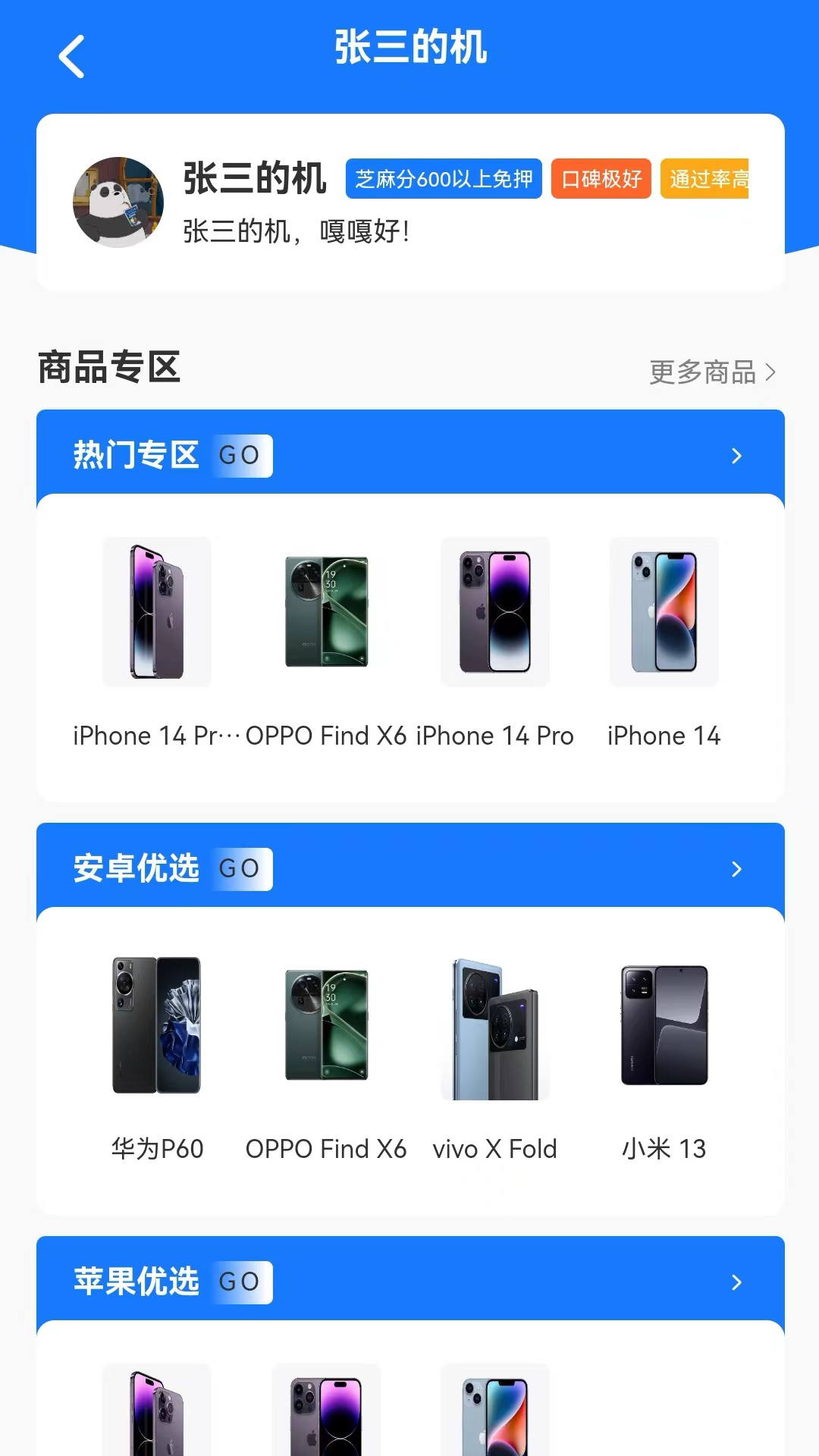The width and height of the screenshot is (819, 1456).
Task: Go back using the top-left arrow
Action: 71,57
